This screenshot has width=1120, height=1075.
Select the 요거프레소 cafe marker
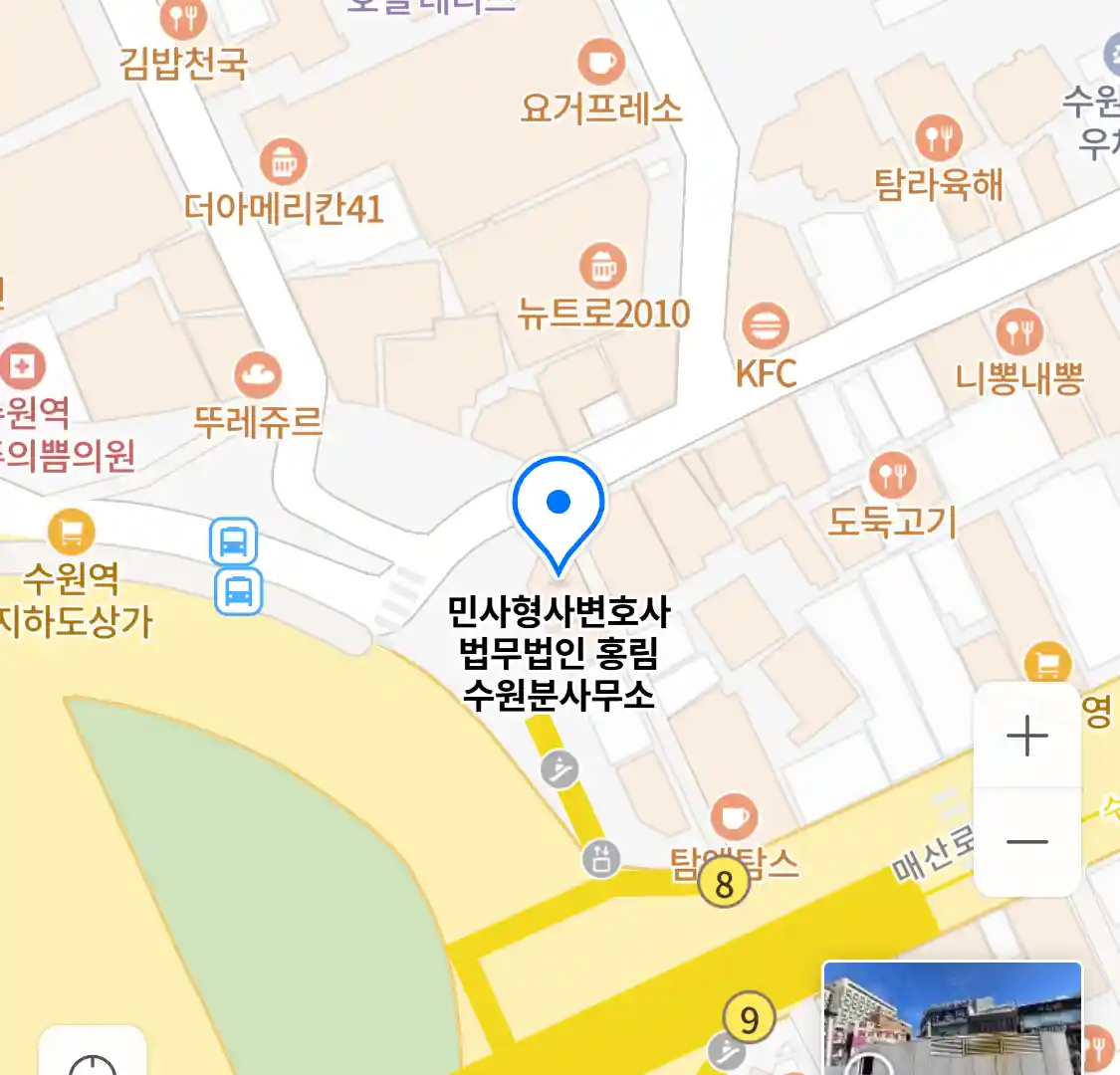click(x=601, y=63)
